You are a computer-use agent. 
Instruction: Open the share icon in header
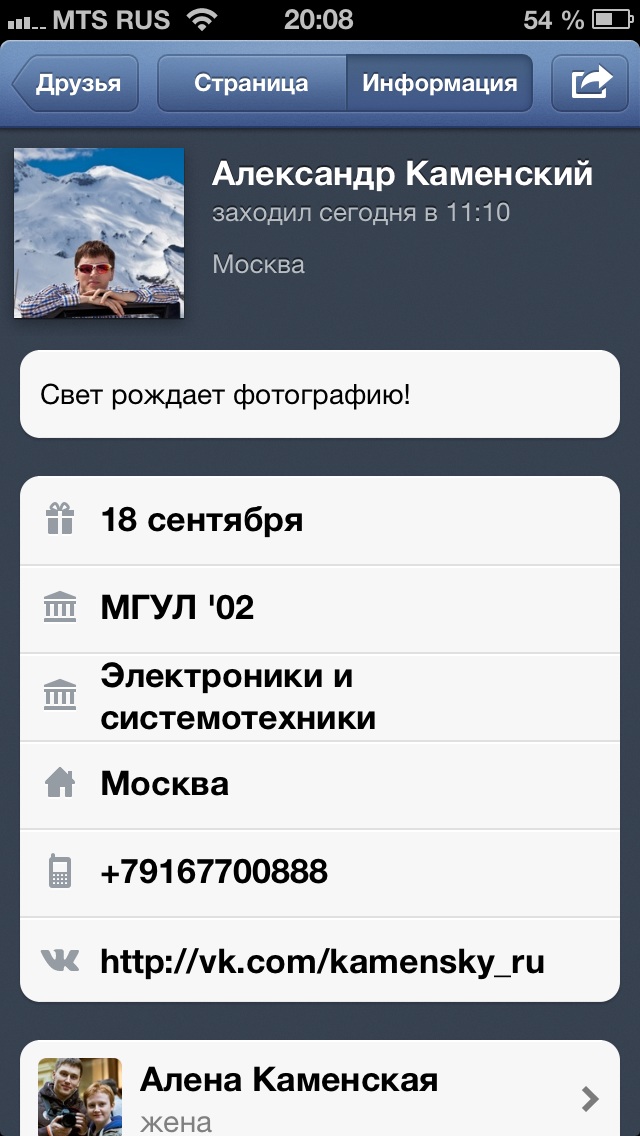(x=590, y=83)
